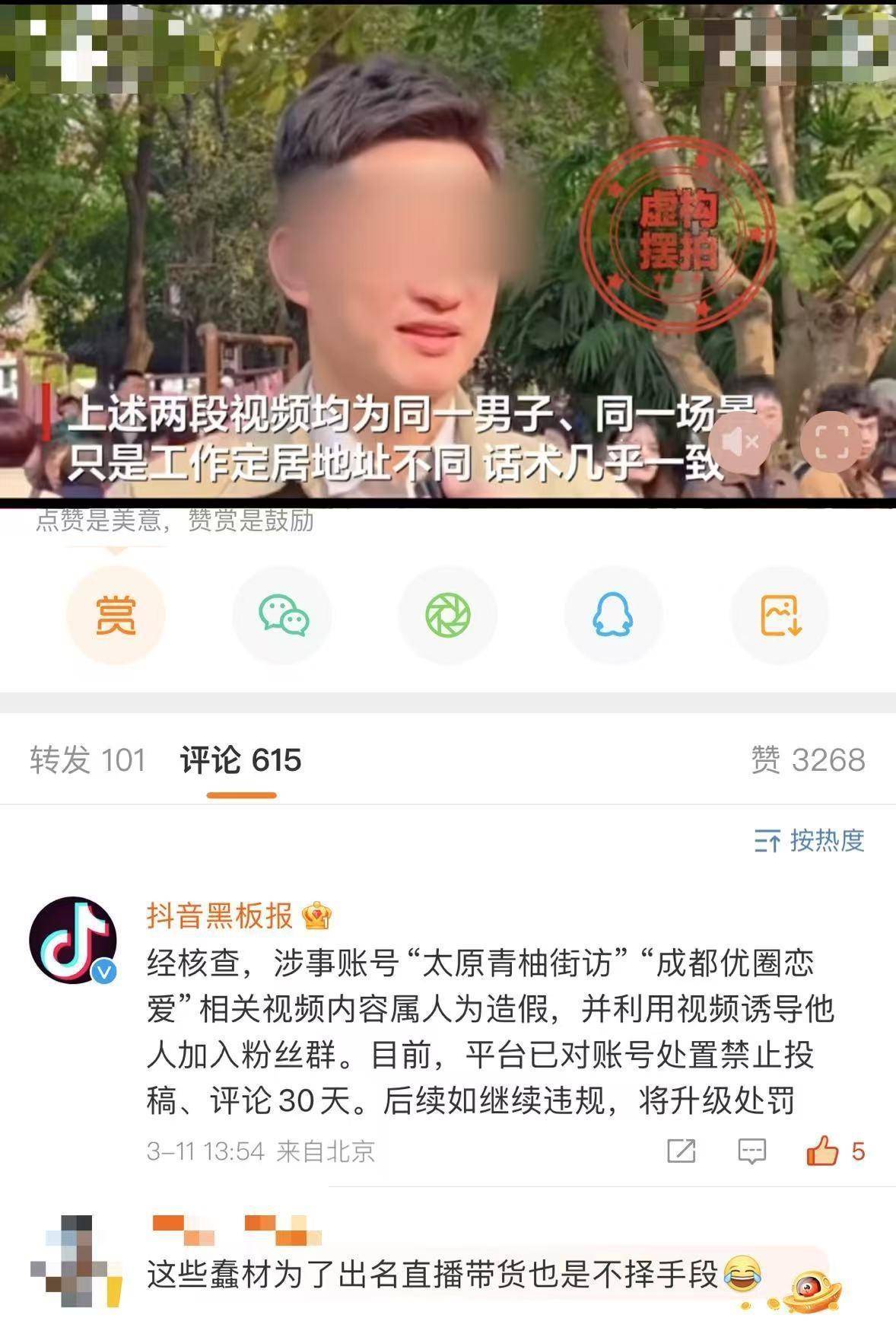Open the 抖音黑板报 profile avatar

tap(73, 940)
